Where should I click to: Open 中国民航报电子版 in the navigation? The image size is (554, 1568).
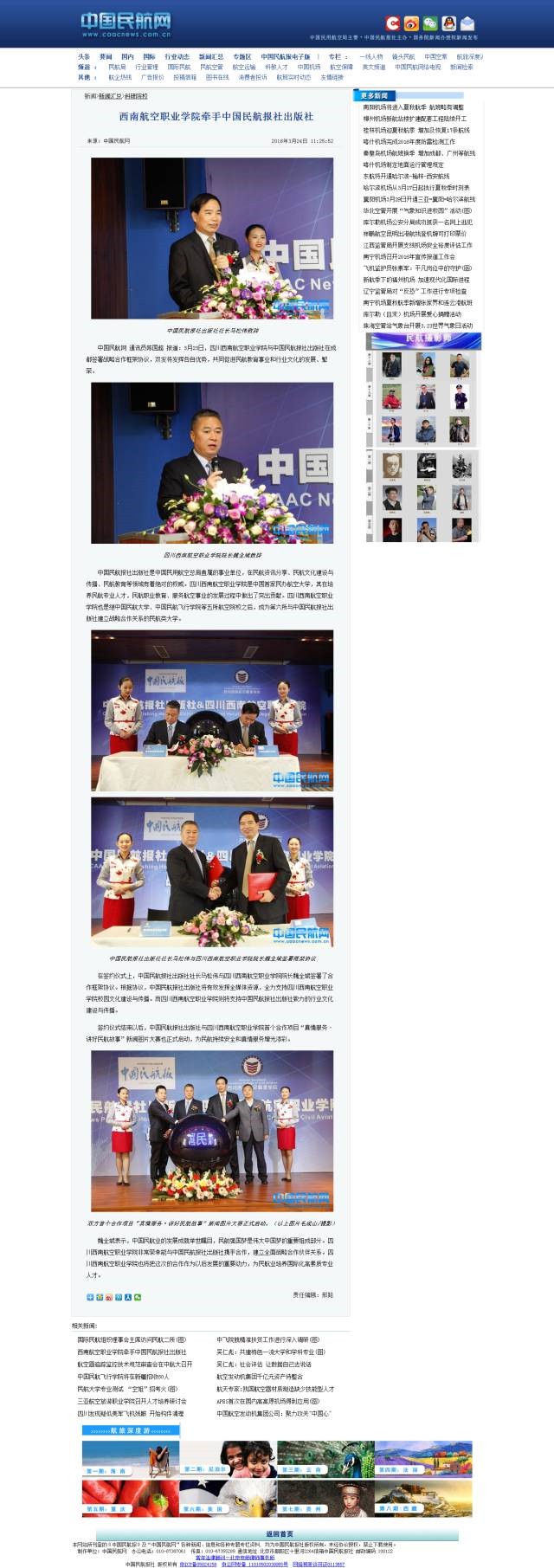pos(285,56)
